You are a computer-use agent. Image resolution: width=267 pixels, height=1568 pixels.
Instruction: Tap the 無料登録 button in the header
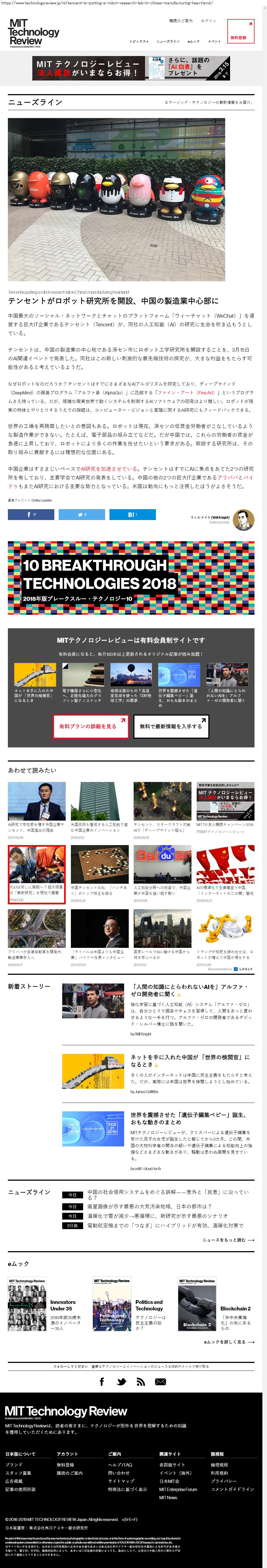240,31
